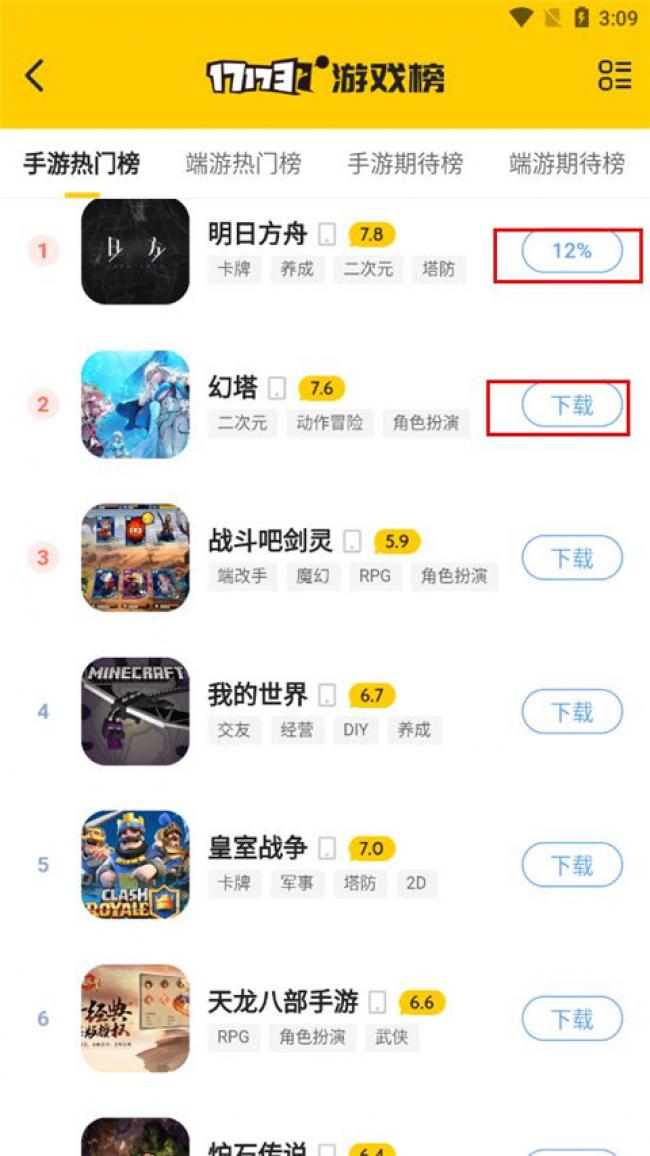This screenshot has height=1156, width=650.
Task: Switch to the 手游期待榜 tab
Action: point(405,164)
